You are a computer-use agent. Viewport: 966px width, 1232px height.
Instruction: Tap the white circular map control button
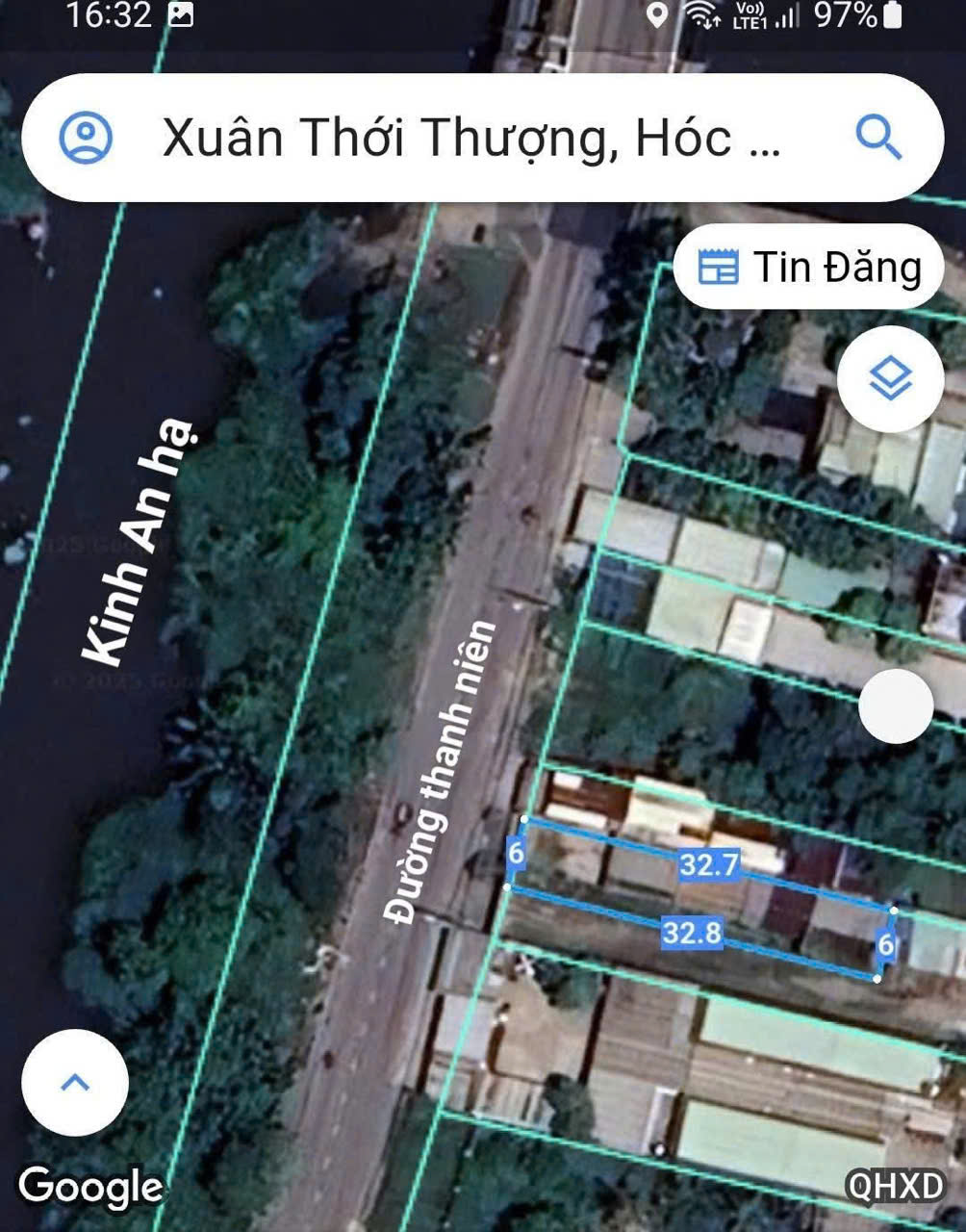[898, 706]
